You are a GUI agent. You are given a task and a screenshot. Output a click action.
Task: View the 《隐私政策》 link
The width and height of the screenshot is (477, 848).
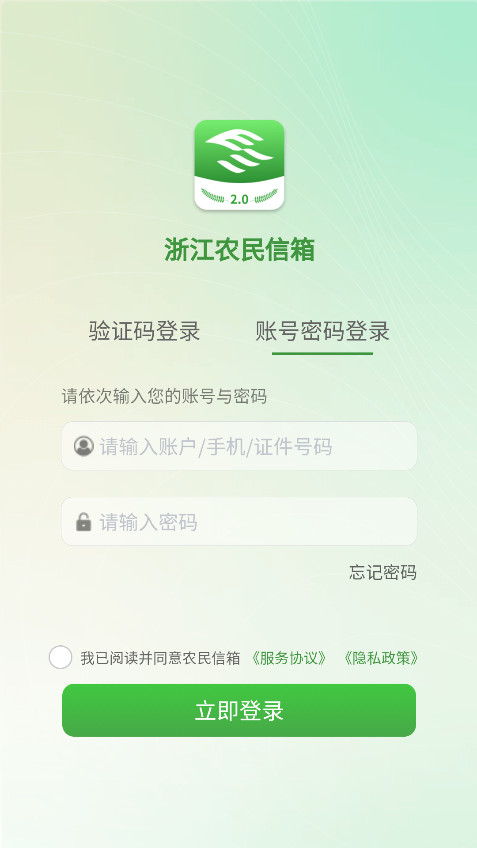tap(380, 658)
